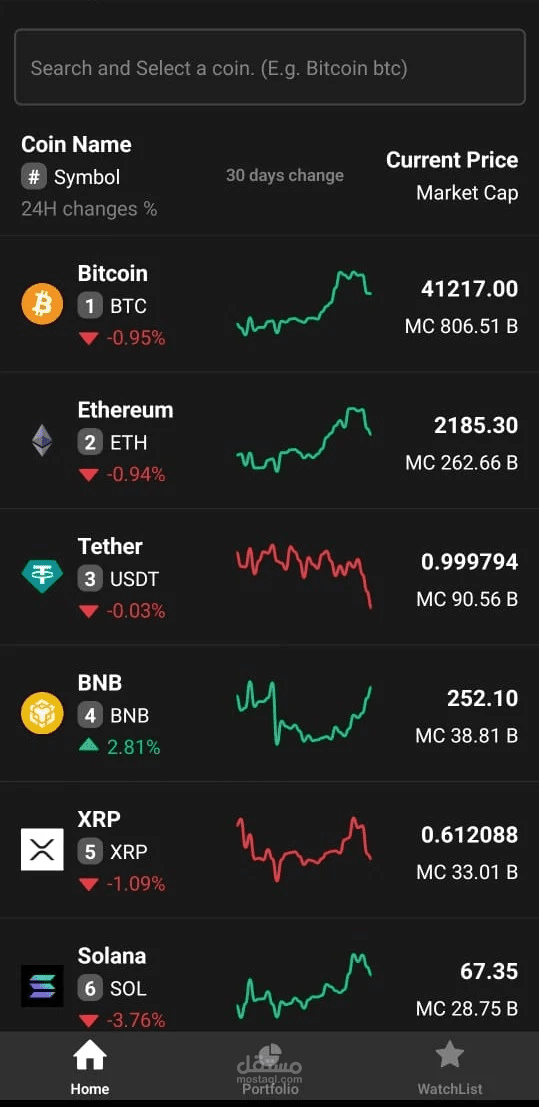Image resolution: width=539 pixels, height=1107 pixels.
Task: Open the WatchList tab
Action: pyautogui.click(x=450, y=1069)
